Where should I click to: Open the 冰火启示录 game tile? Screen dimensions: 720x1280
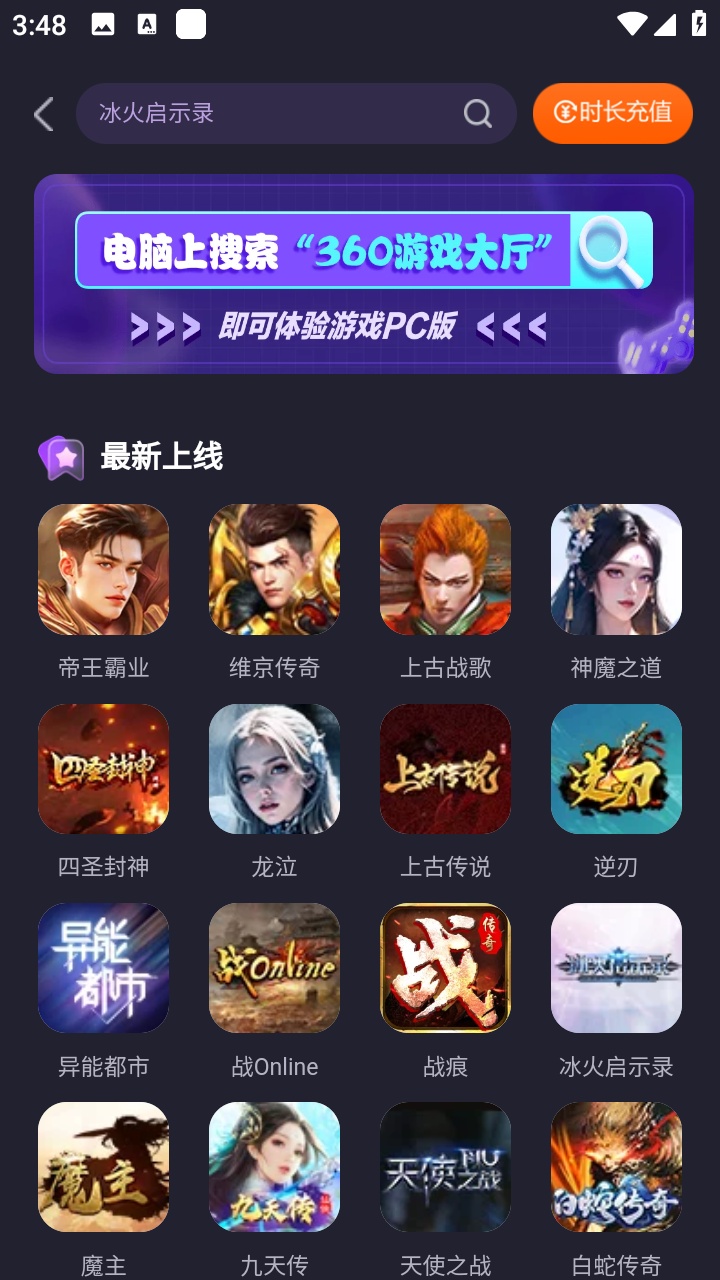click(616, 968)
